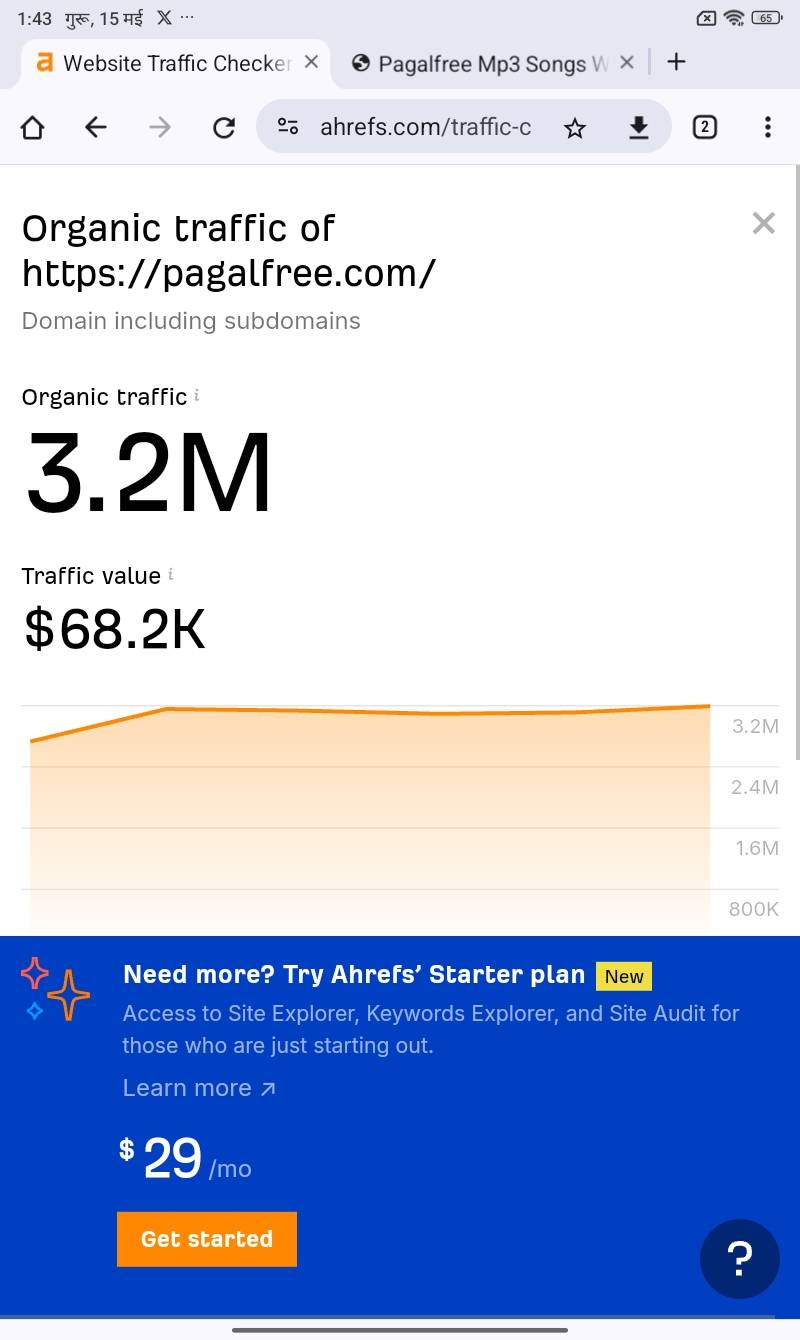Go to the browser home page
Image resolution: width=800 pixels, height=1340 pixels.
33,127
